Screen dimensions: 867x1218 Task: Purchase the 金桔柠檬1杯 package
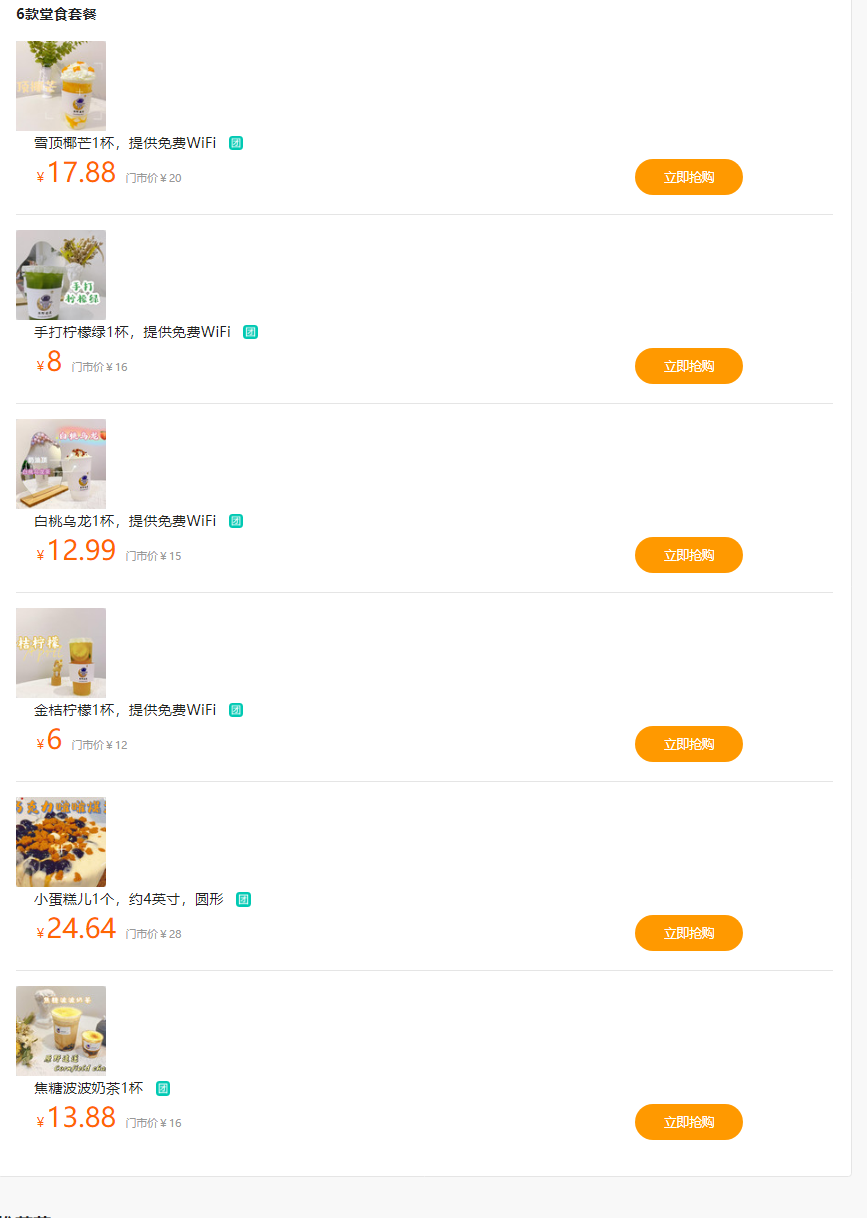coord(688,744)
